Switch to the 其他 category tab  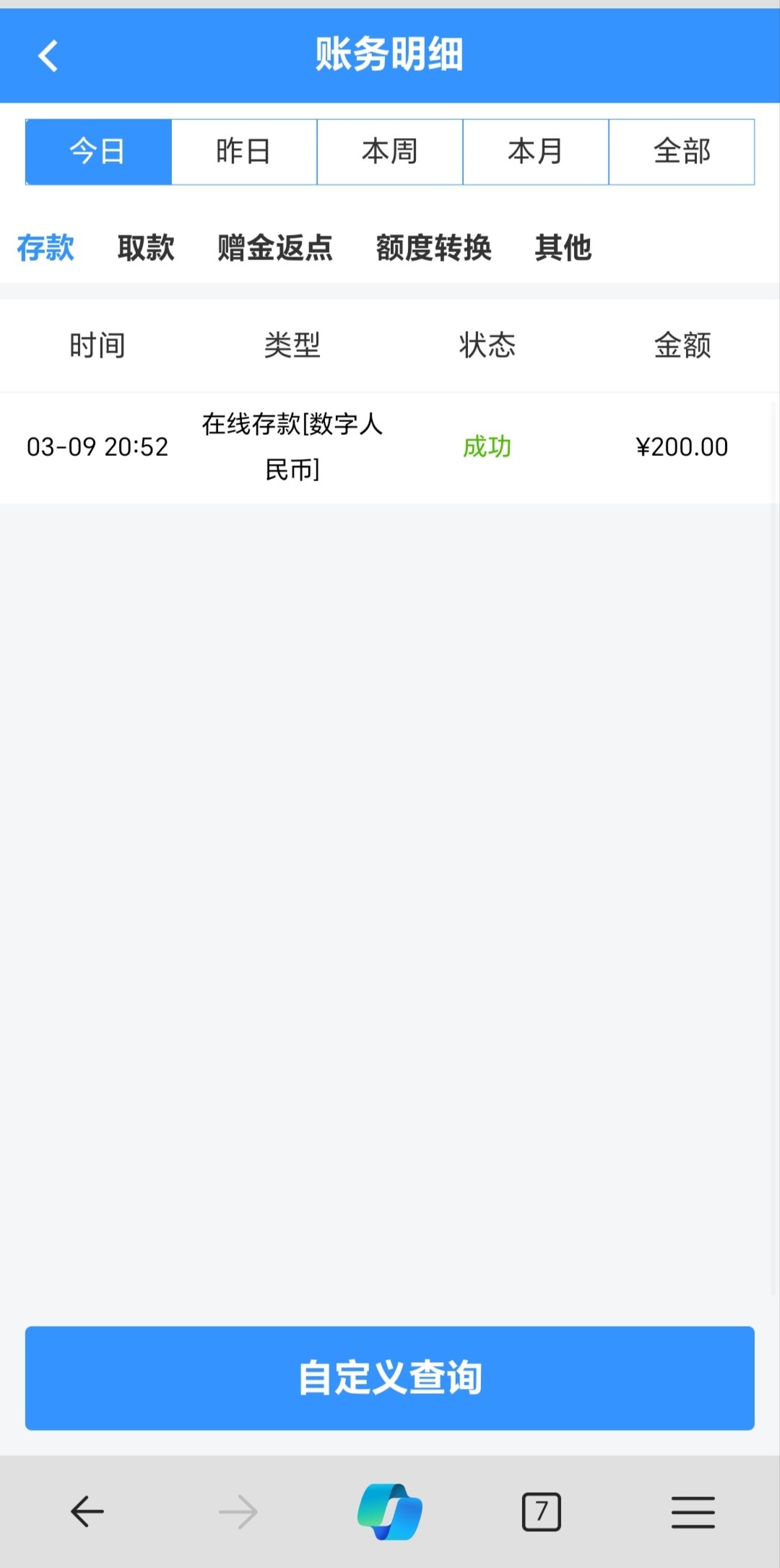tap(563, 248)
